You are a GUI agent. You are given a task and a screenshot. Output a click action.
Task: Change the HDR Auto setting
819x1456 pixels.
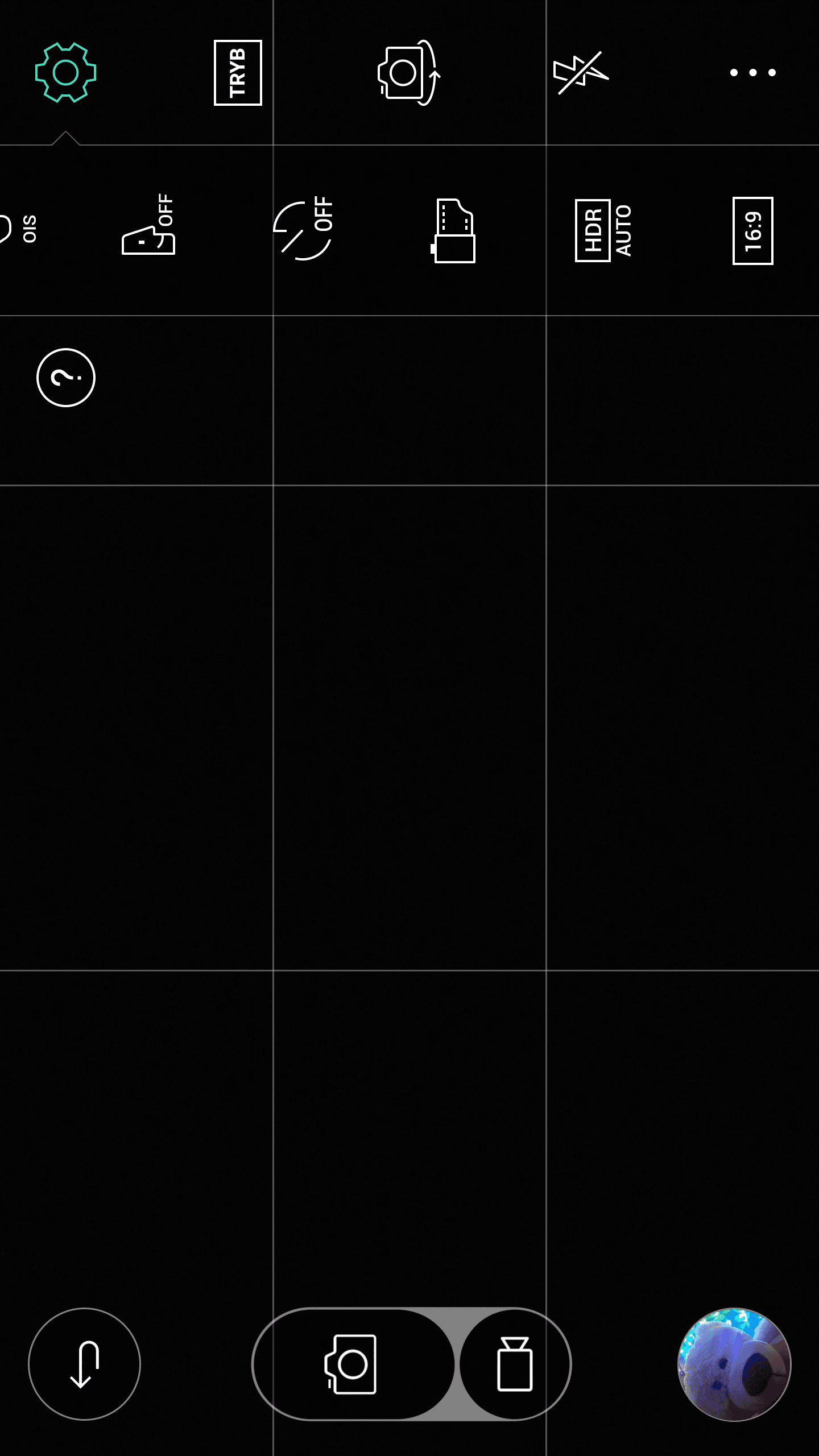coord(603,230)
